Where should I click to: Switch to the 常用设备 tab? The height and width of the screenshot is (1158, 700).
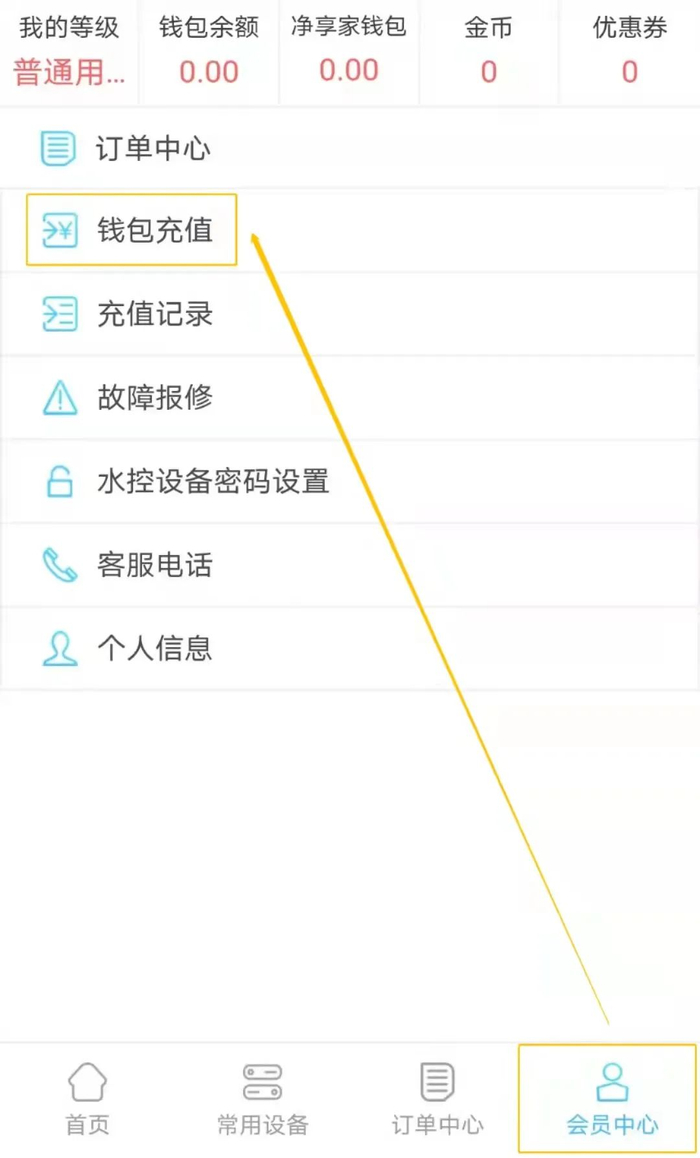tap(262, 1100)
